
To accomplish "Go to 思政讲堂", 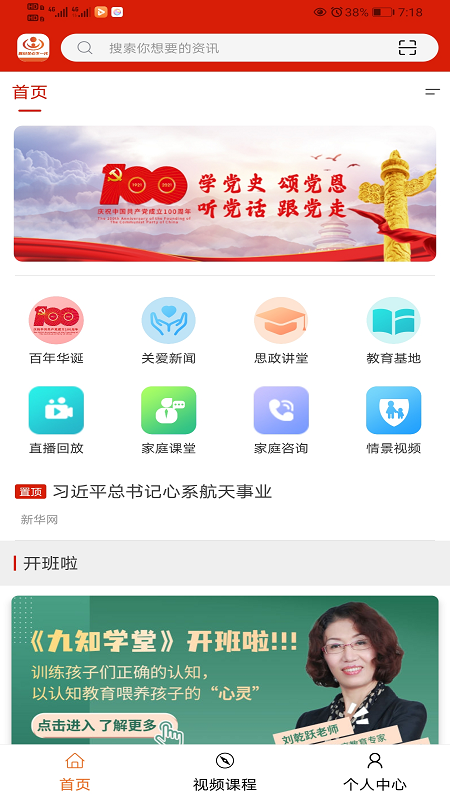I will click(x=281, y=331).
